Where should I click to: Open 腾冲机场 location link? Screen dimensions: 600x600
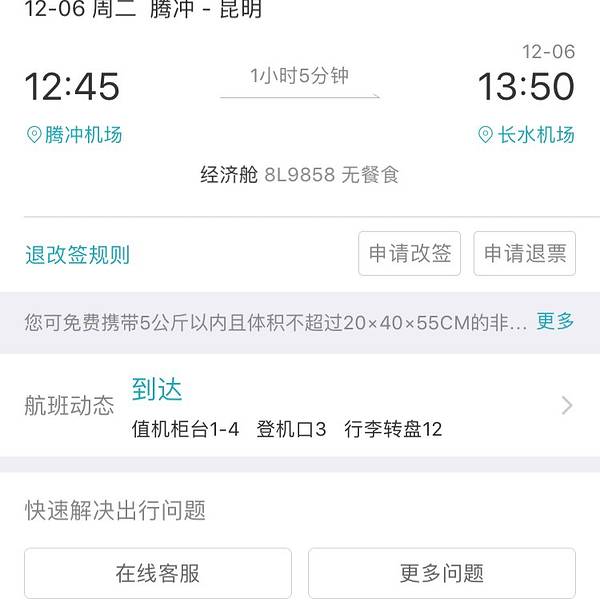click(74, 135)
